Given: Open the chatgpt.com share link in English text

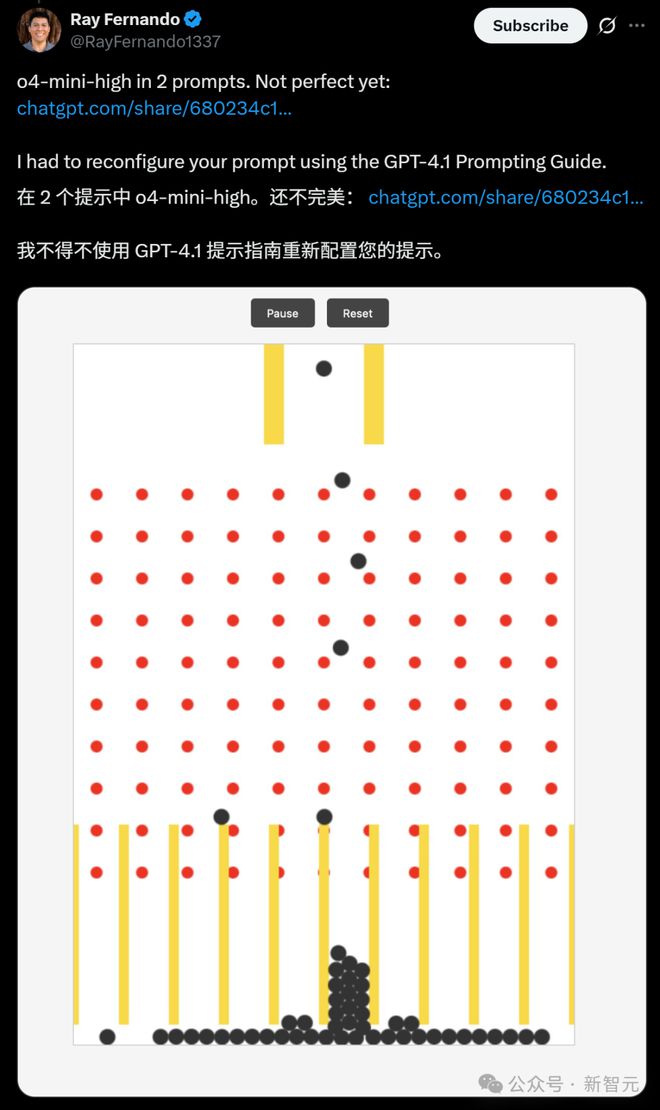Looking at the screenshot, I should point(155,108).
